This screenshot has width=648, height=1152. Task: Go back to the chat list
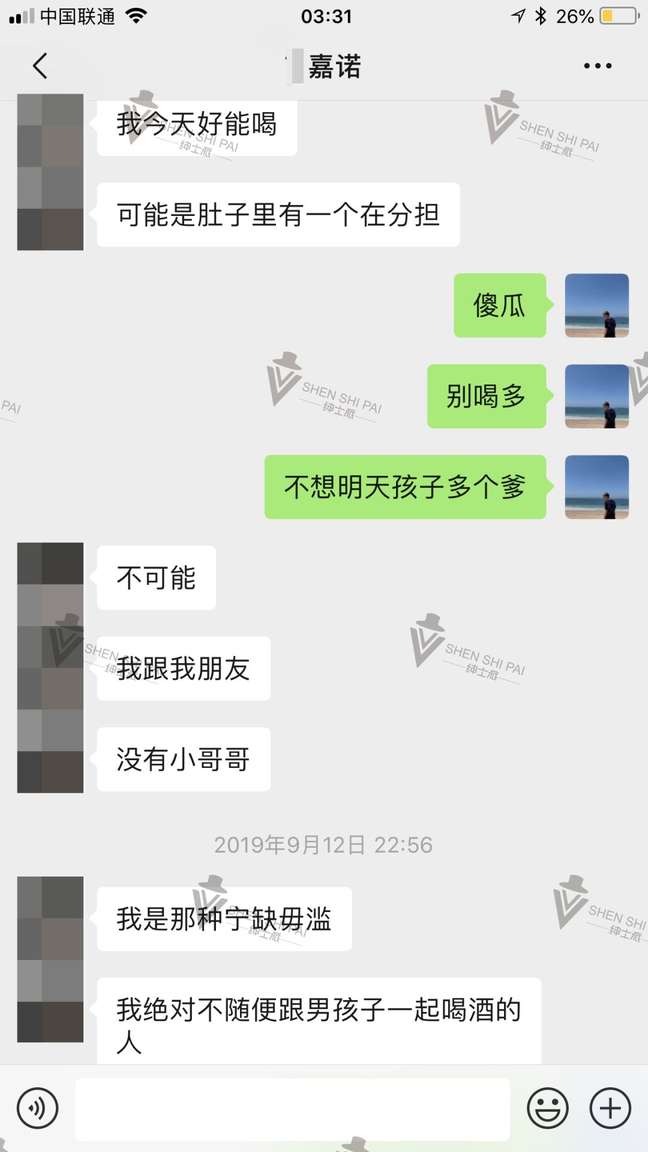(x=40, y=67)
